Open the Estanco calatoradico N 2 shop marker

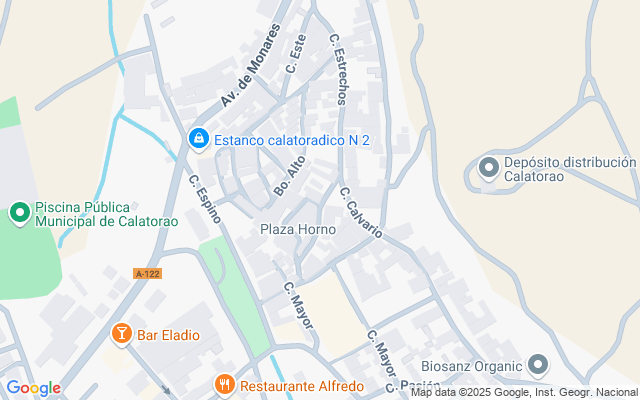coord(199,140)
